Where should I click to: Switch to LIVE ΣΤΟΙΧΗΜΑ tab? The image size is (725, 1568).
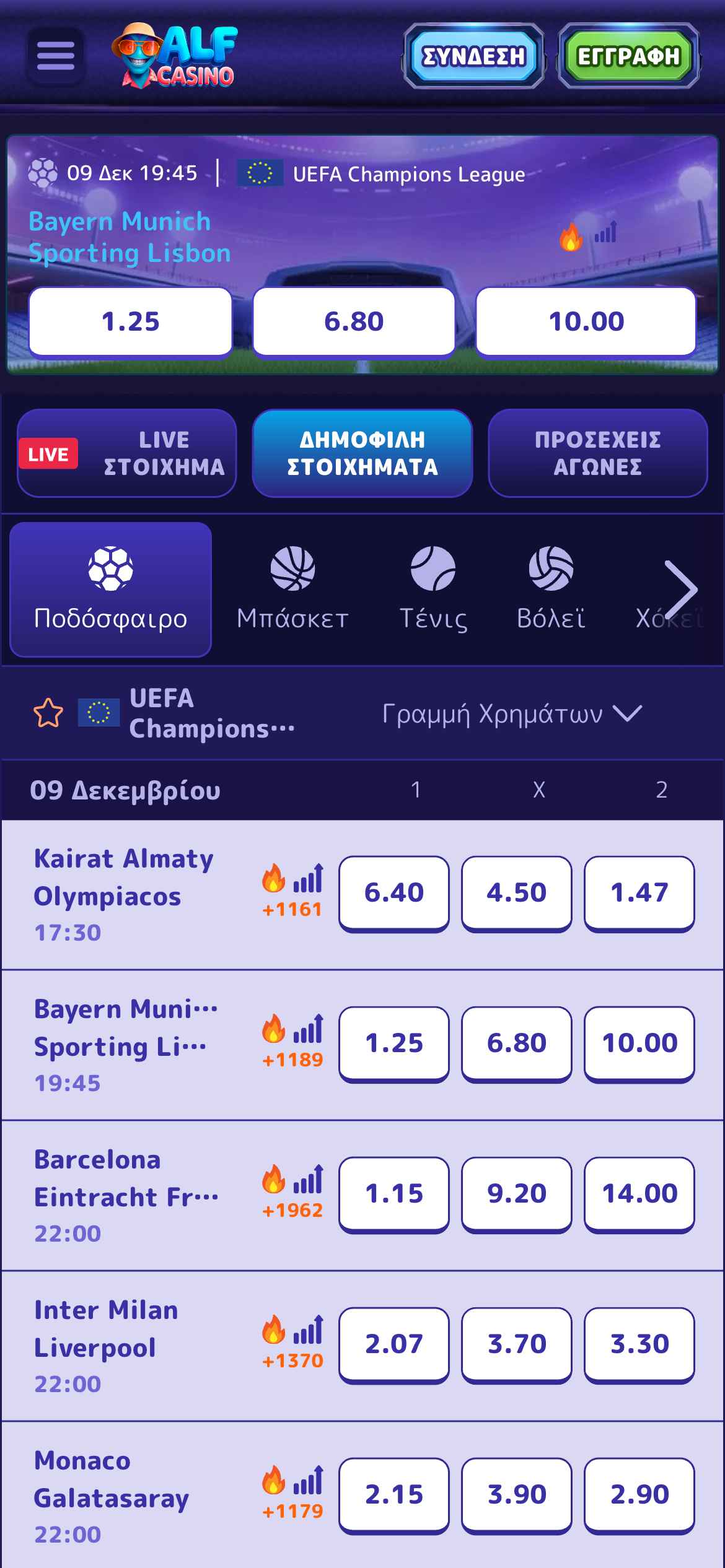[x=127, y=453]
